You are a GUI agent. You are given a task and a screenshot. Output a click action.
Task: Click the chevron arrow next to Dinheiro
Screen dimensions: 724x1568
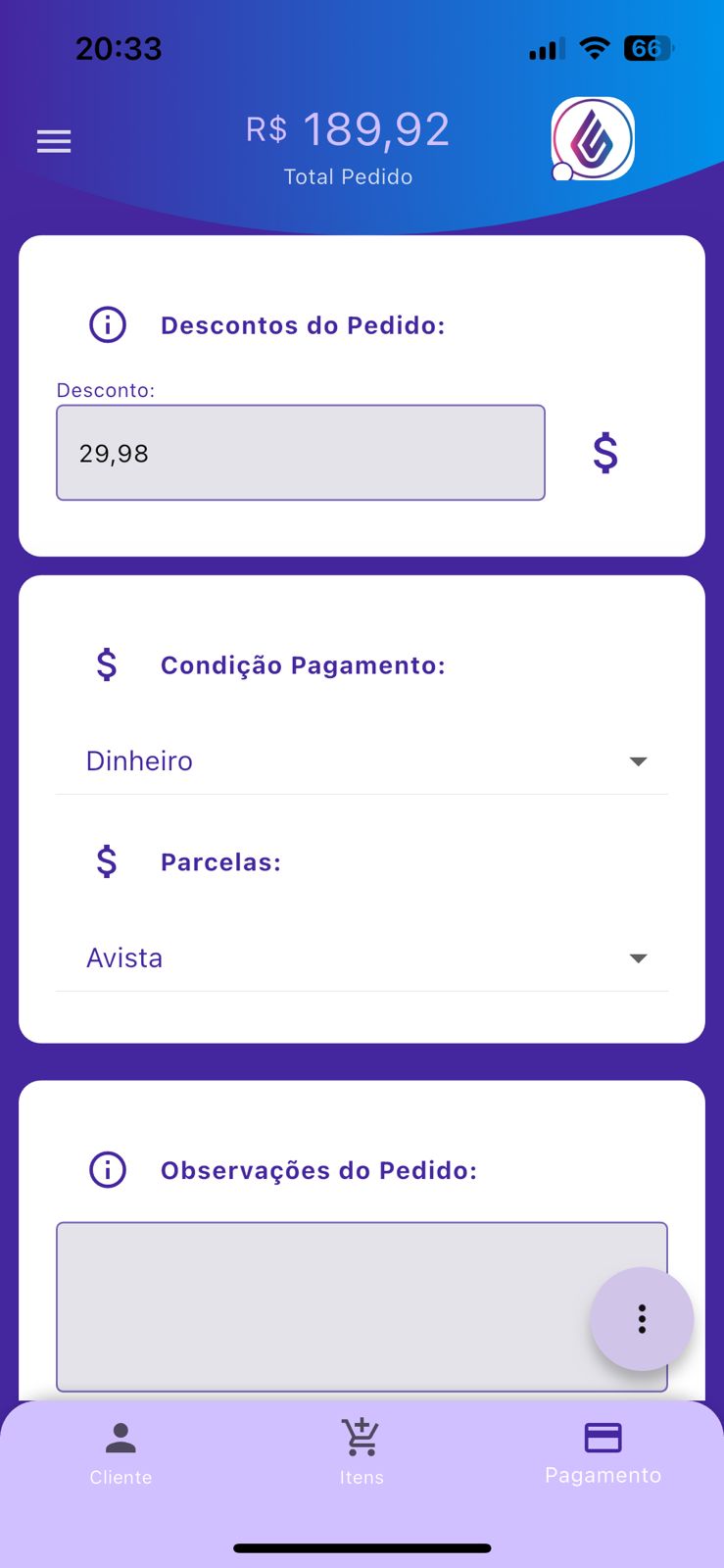[x=638, y=760]
